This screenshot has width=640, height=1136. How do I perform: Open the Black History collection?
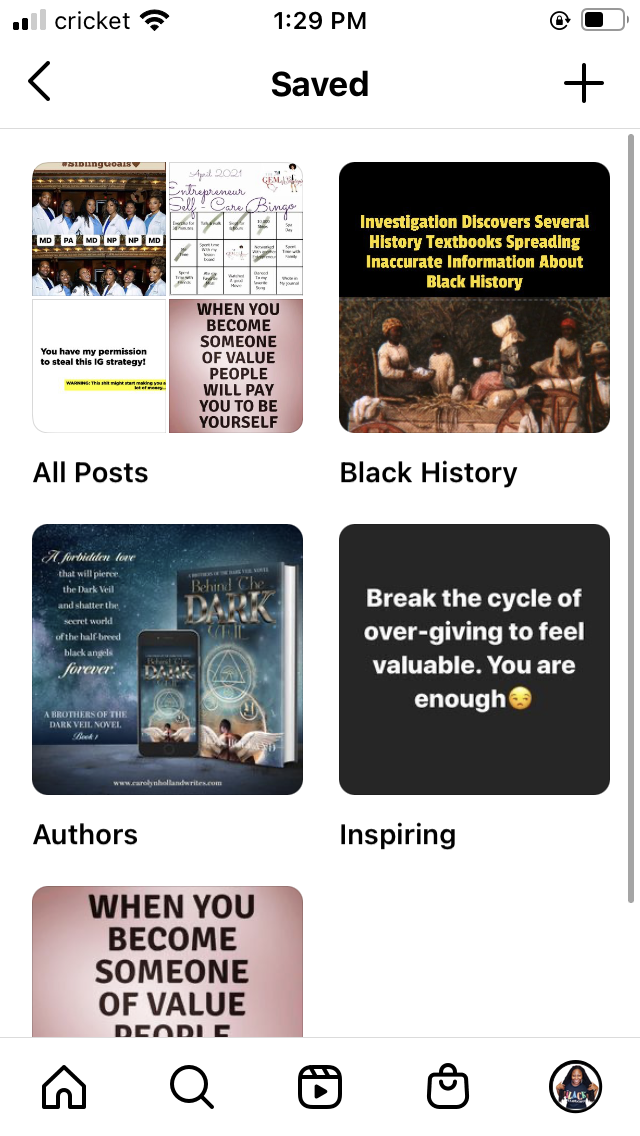(x=474, y=298)
